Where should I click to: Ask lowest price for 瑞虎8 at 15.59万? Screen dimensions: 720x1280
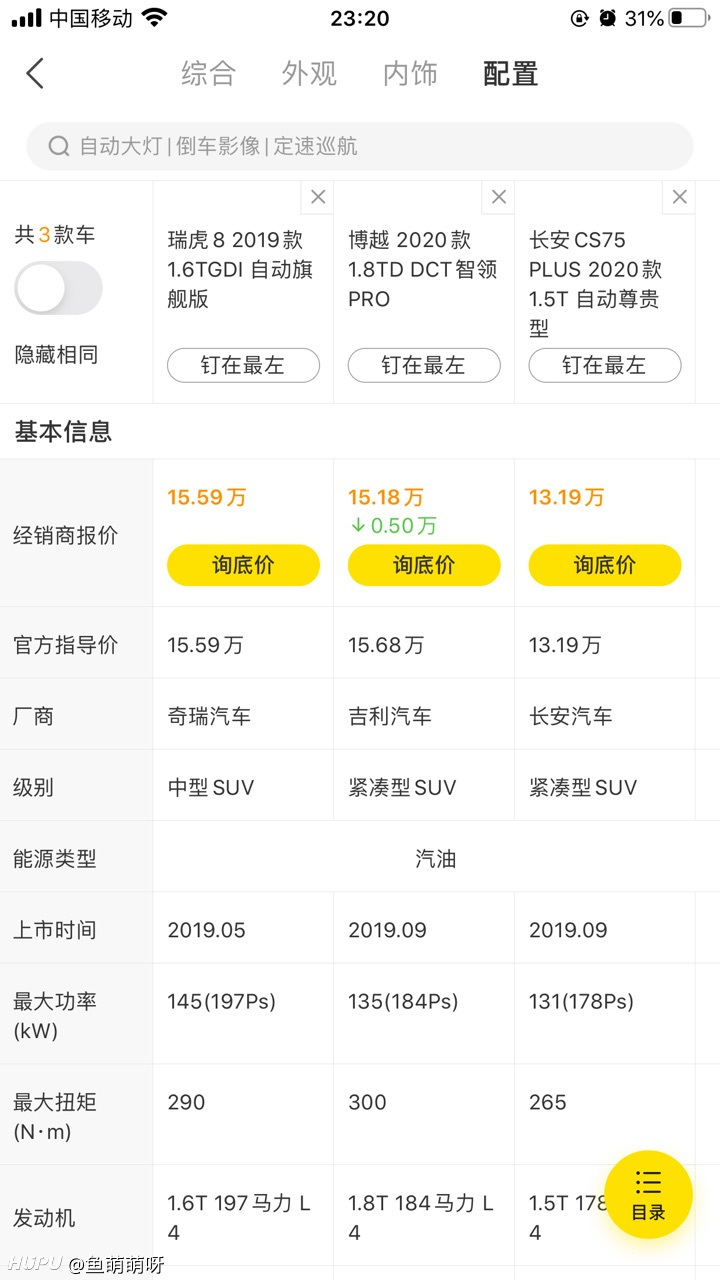pyautogui.click(x=243, y=565)
